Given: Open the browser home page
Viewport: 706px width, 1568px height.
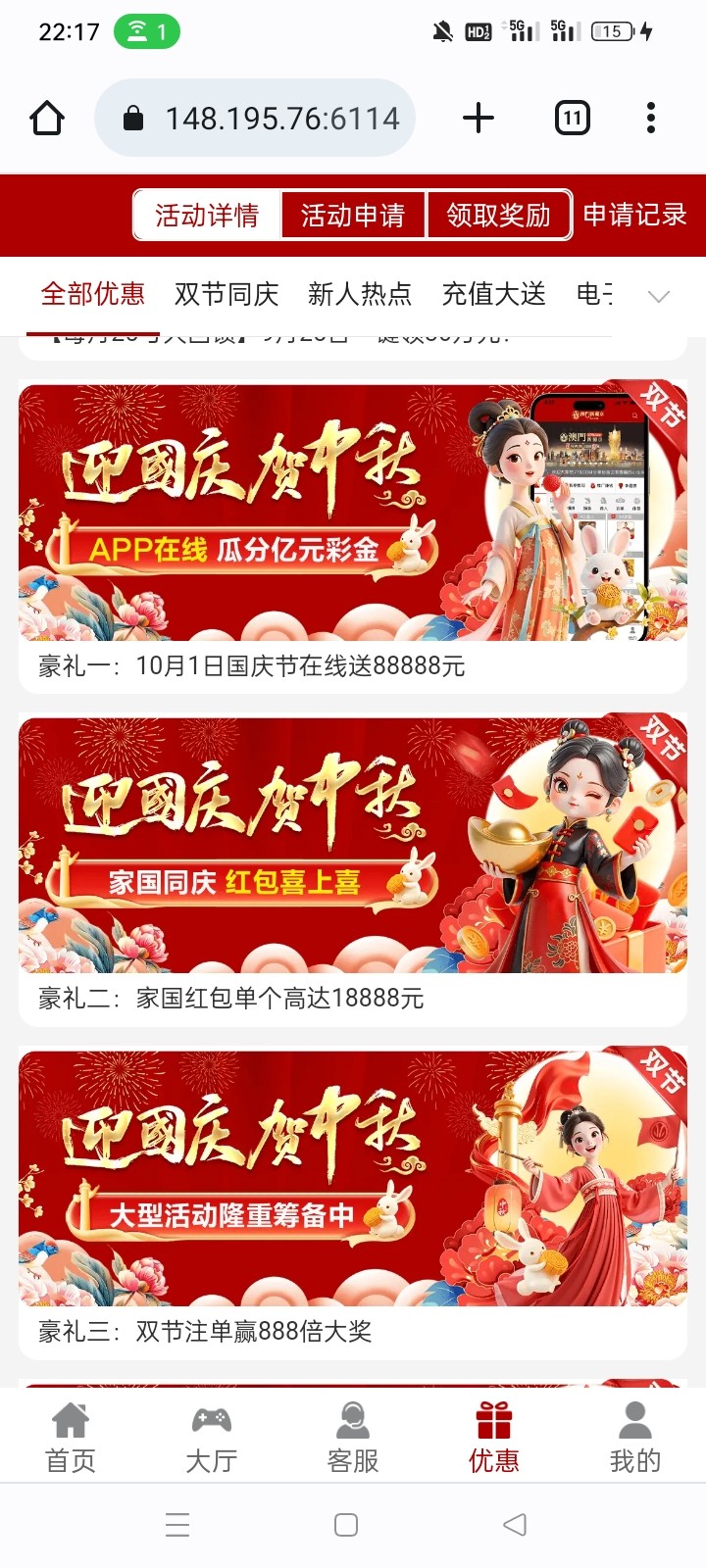Looking at the screenshot, I should click(47, 119).
